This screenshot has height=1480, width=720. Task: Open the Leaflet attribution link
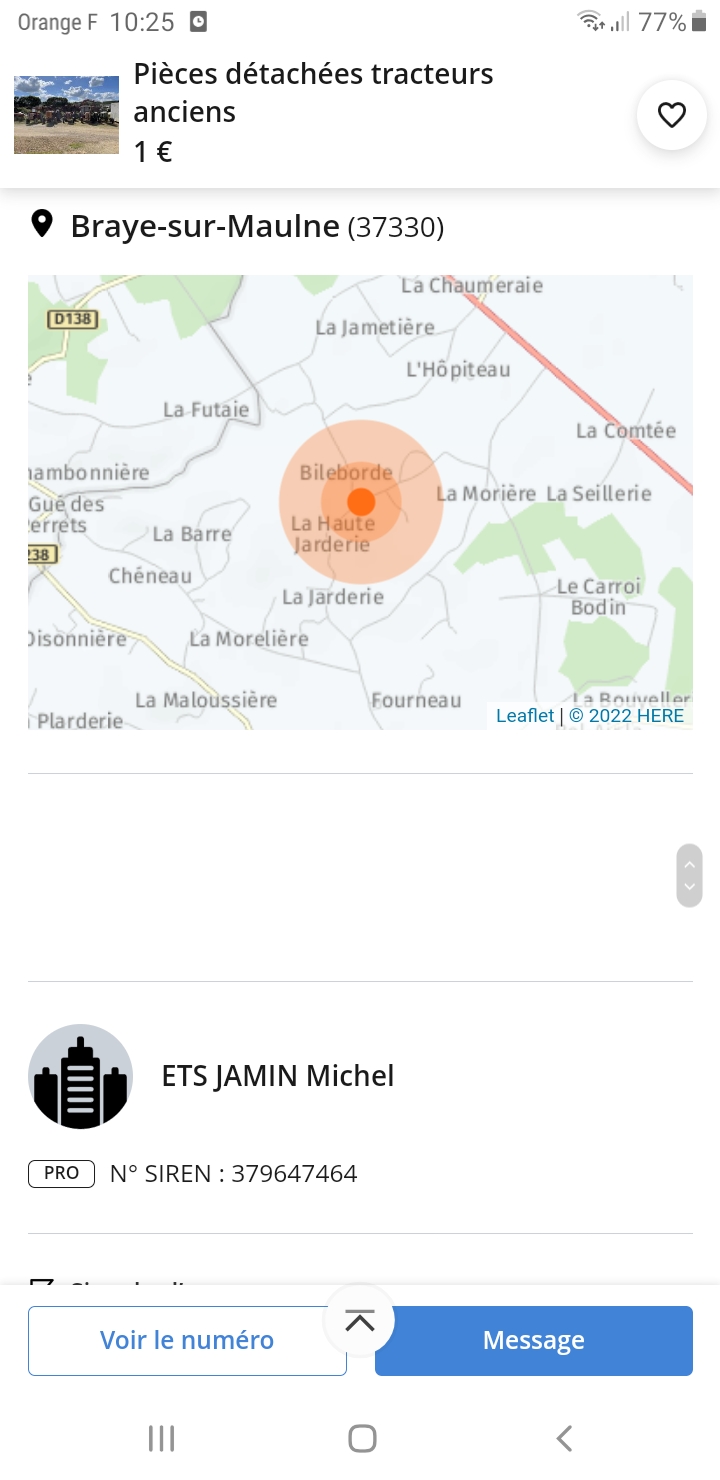click(524, 715)
